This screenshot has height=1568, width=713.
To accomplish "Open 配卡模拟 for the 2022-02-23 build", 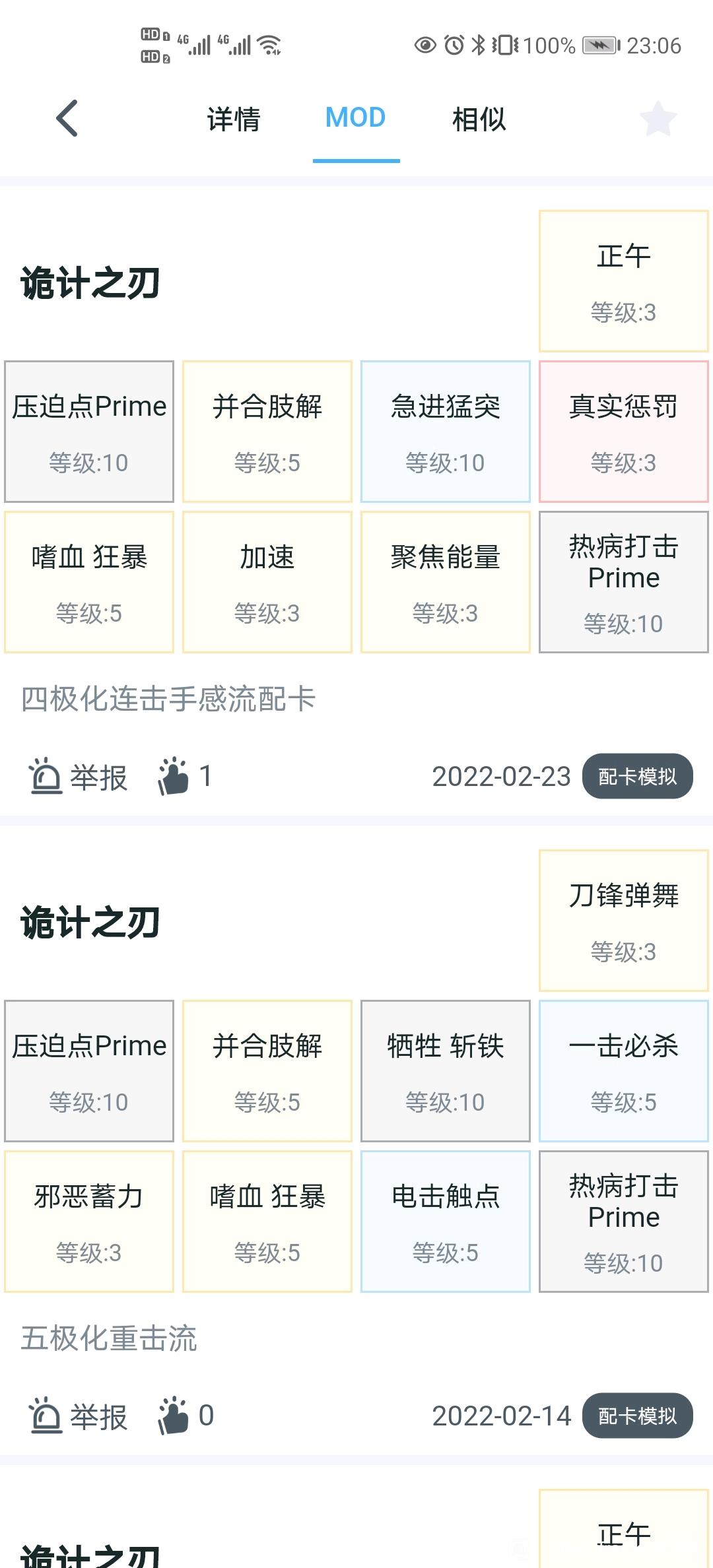I will coord(637,776).
